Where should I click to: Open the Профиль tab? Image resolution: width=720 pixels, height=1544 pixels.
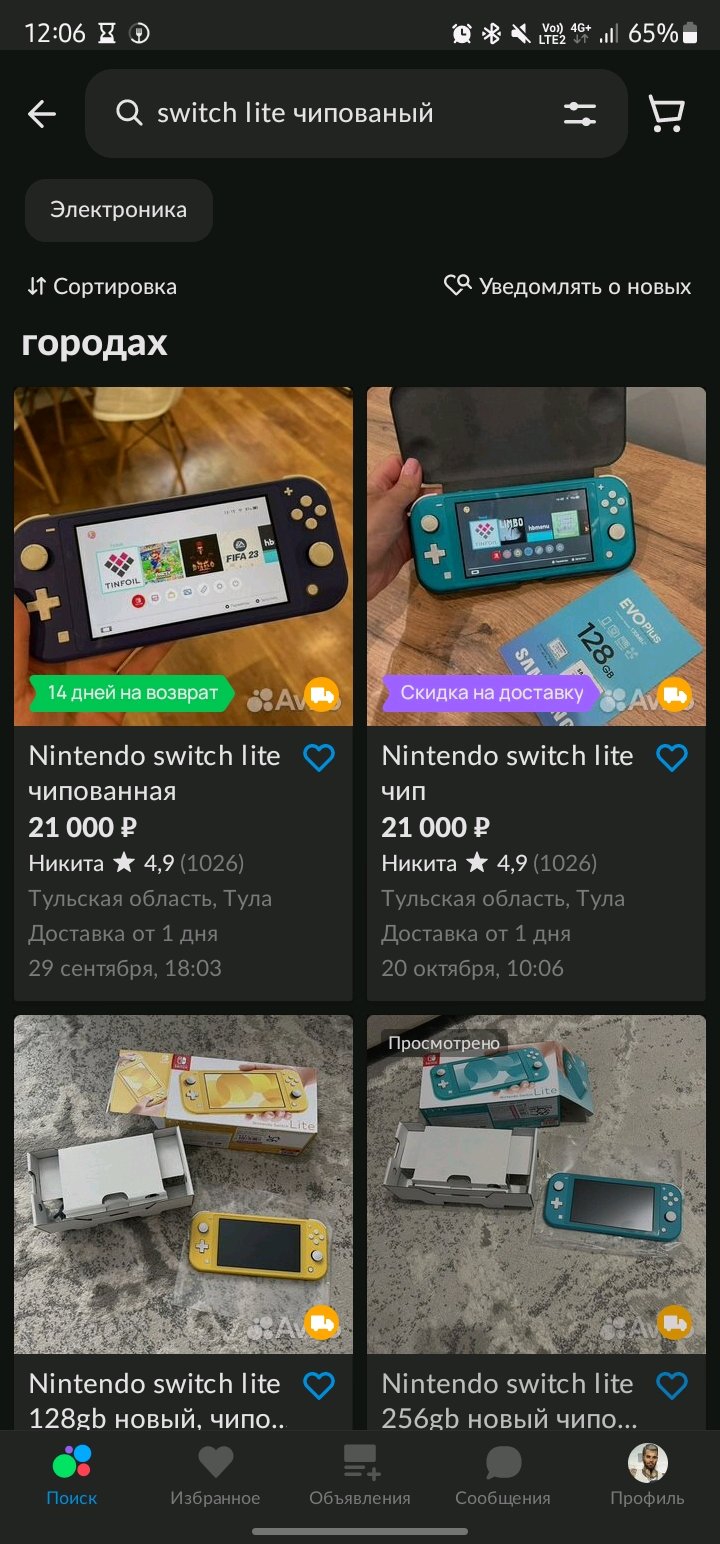click(x=648, y=1475)
